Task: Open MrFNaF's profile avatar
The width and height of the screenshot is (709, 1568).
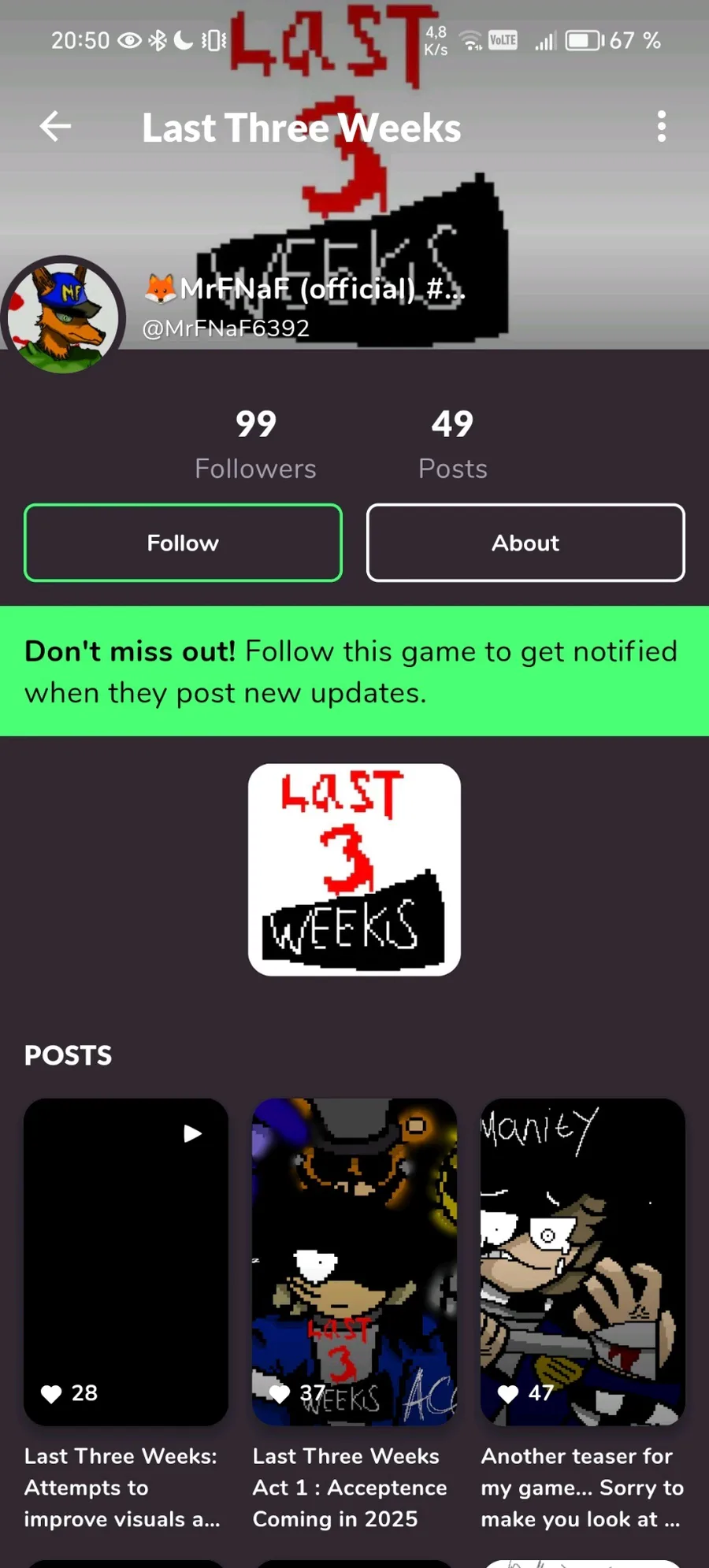Action: pyautogui.click(x=63, y=315)
